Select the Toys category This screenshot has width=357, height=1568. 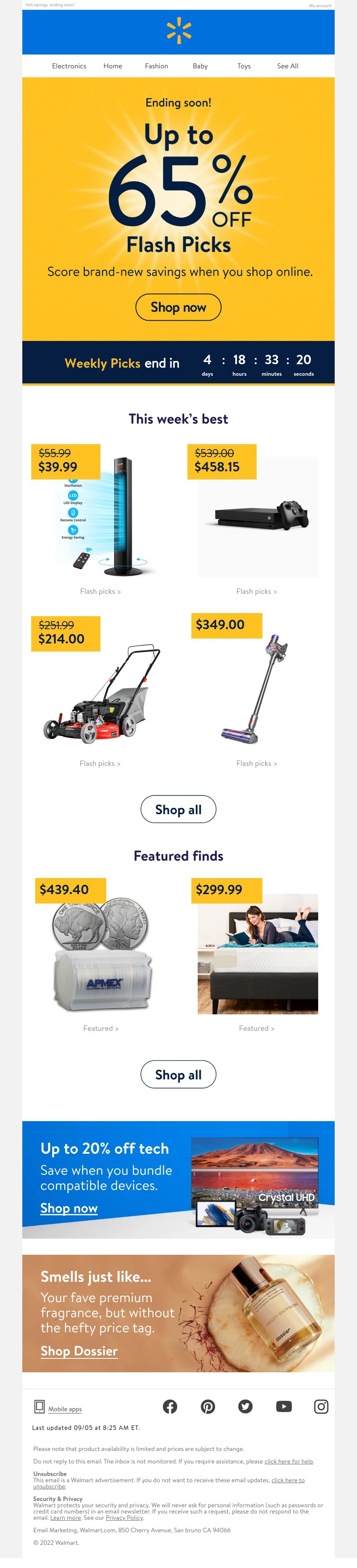pyautogui.click(x=244, y=66)
